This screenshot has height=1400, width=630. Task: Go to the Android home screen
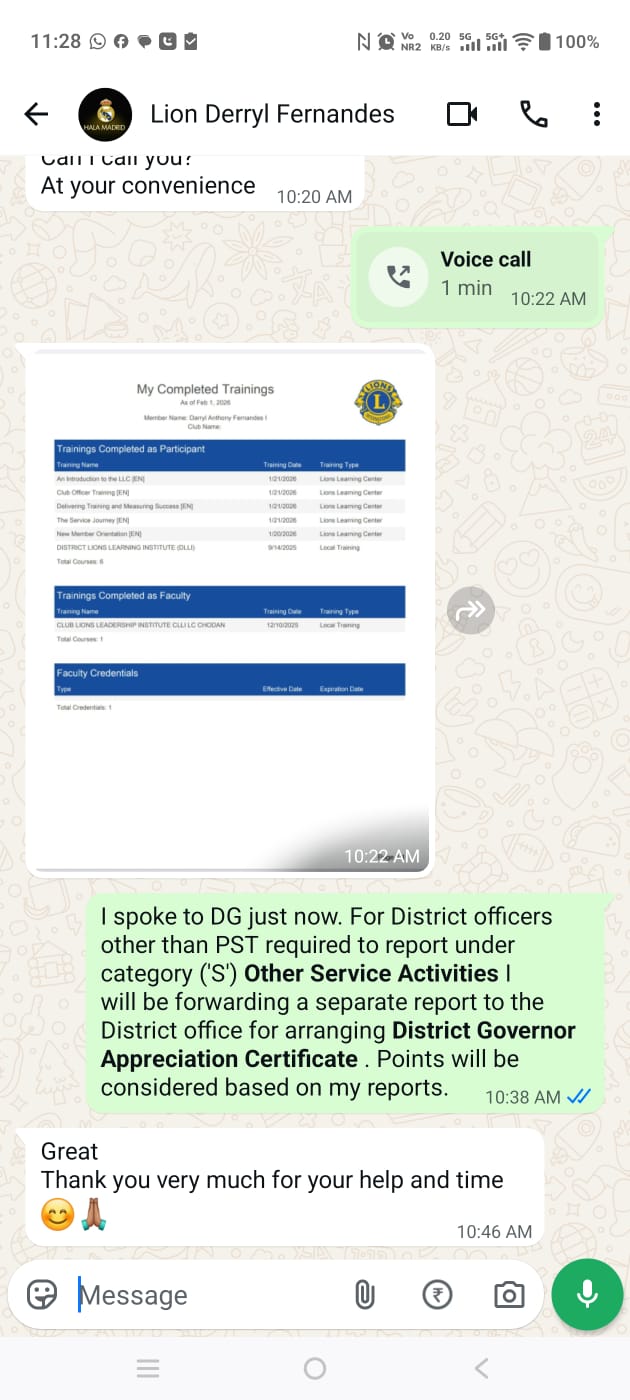314,1369
